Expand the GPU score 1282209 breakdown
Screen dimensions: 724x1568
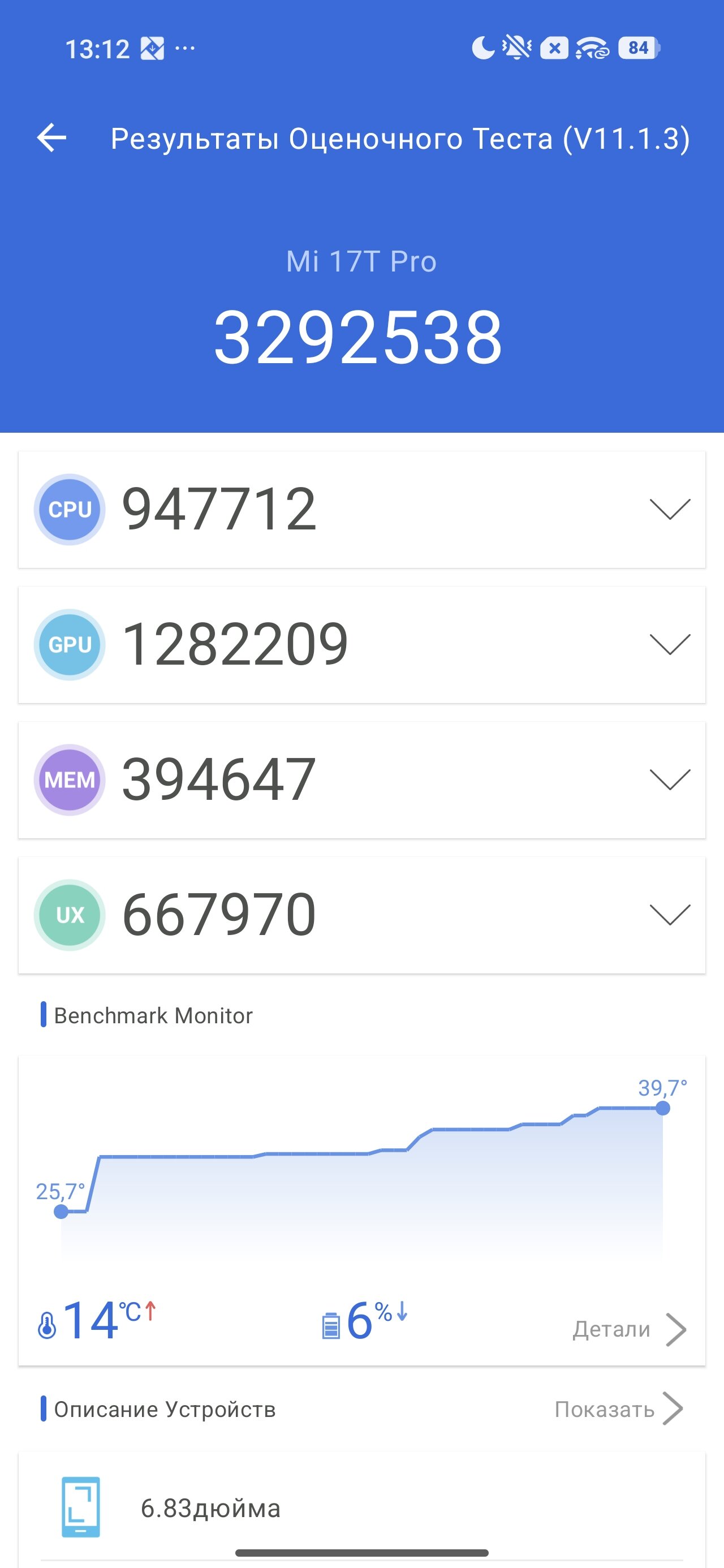point(361,645)
